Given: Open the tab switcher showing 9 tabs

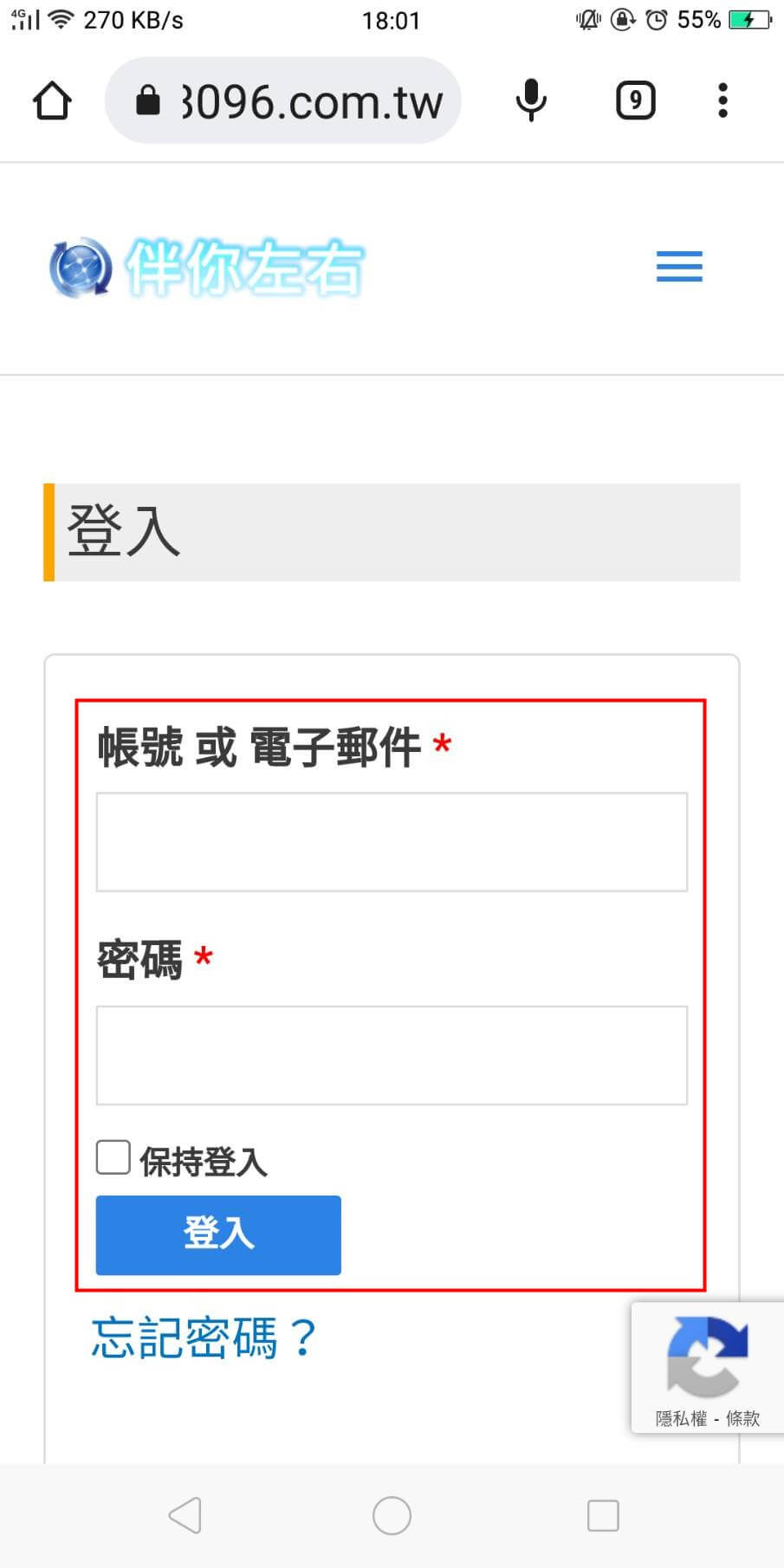Looking at the screenshot, I should [x=635, y=100].
